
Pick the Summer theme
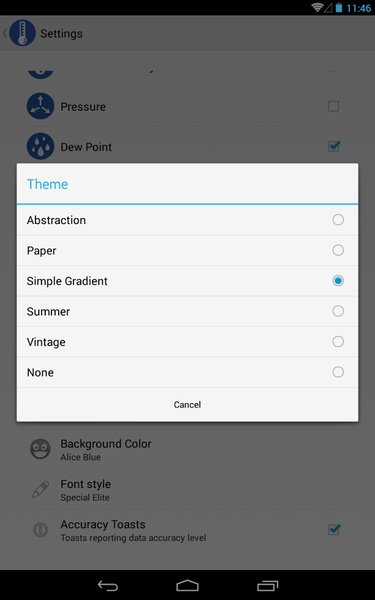pyautogui.click(x=187, y=311)
